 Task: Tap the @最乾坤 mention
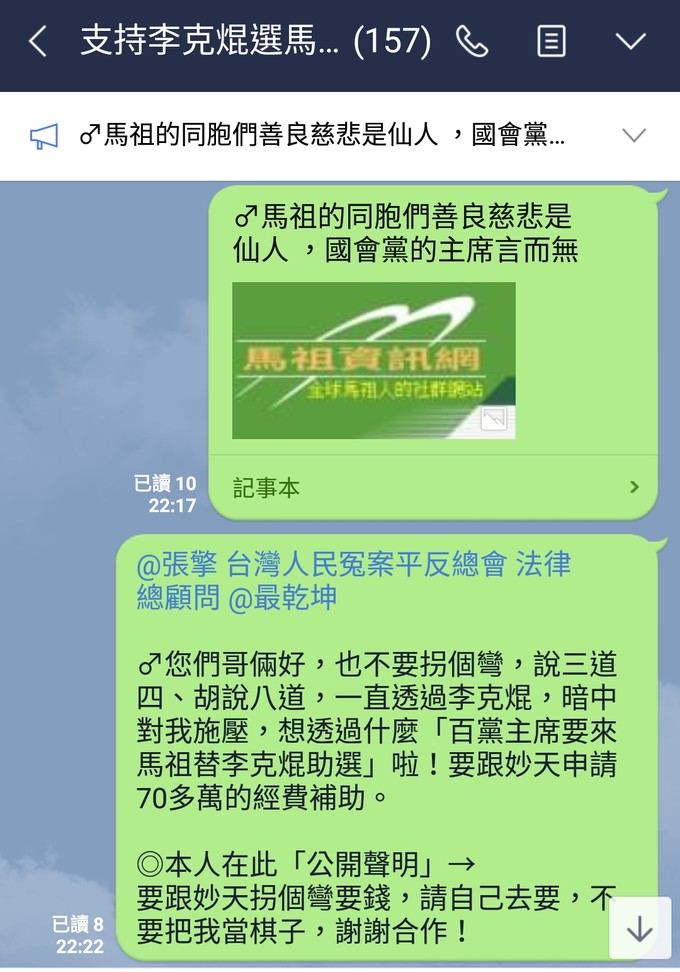(282, 598)
